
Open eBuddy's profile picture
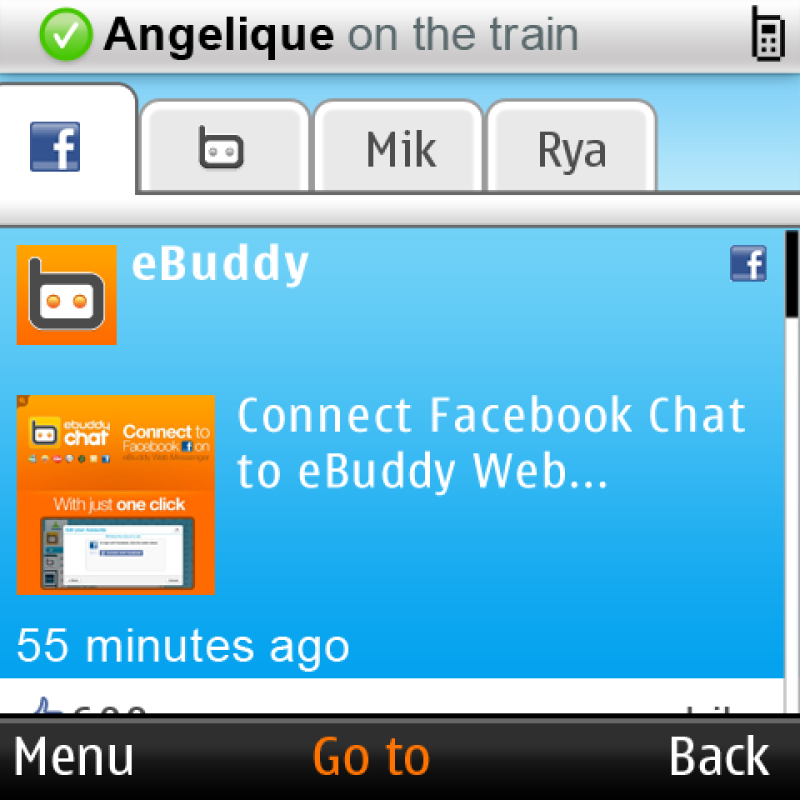pyautogui.click(x=67, y=295)
